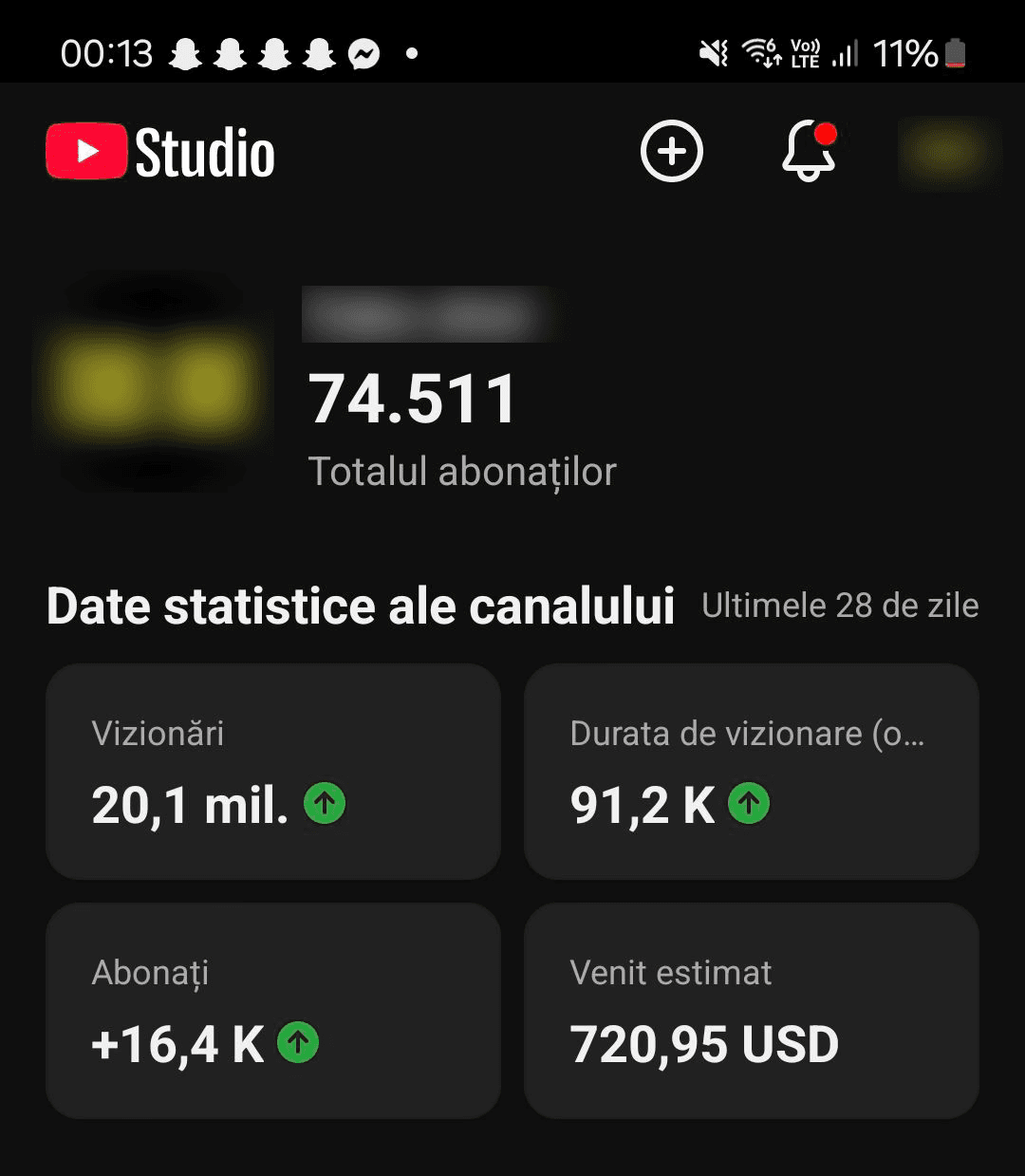The height and width of the screenshot is (1176, 1025).
Task: Open the account avatar in the top bar
Action: (x=945, y=152)
